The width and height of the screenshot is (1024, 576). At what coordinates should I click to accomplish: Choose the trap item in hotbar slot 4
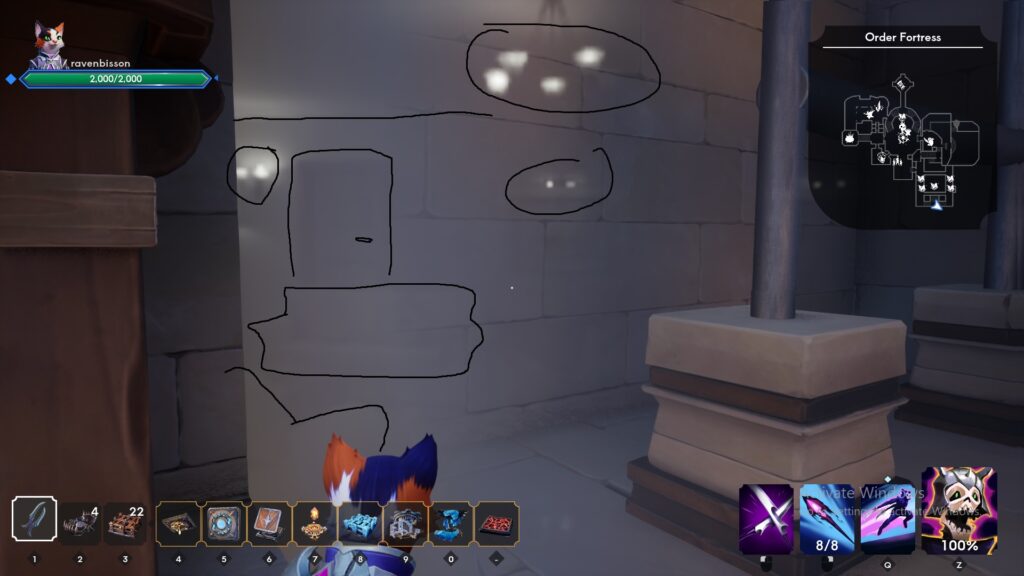pyautogui.click(x=176, y=523)
